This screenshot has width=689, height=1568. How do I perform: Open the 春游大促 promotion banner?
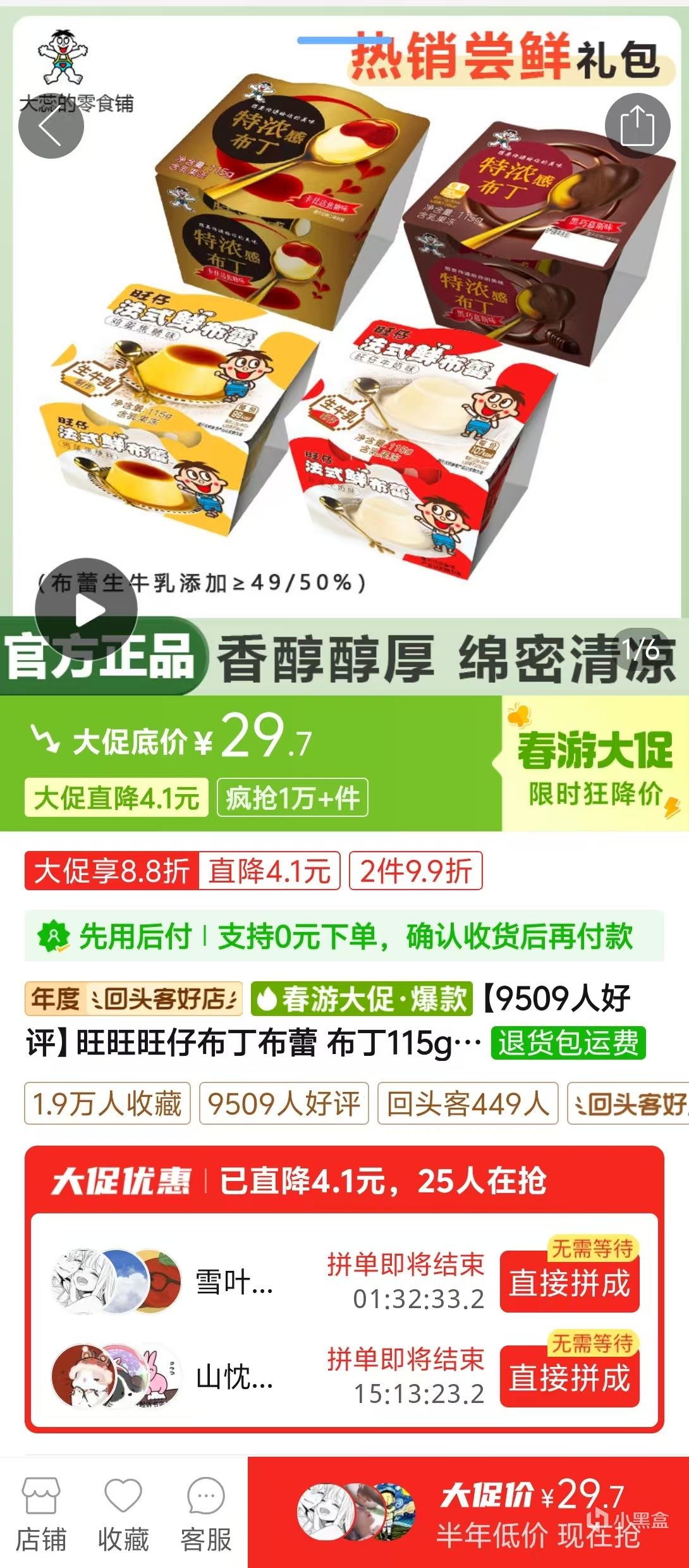[595, 763]
